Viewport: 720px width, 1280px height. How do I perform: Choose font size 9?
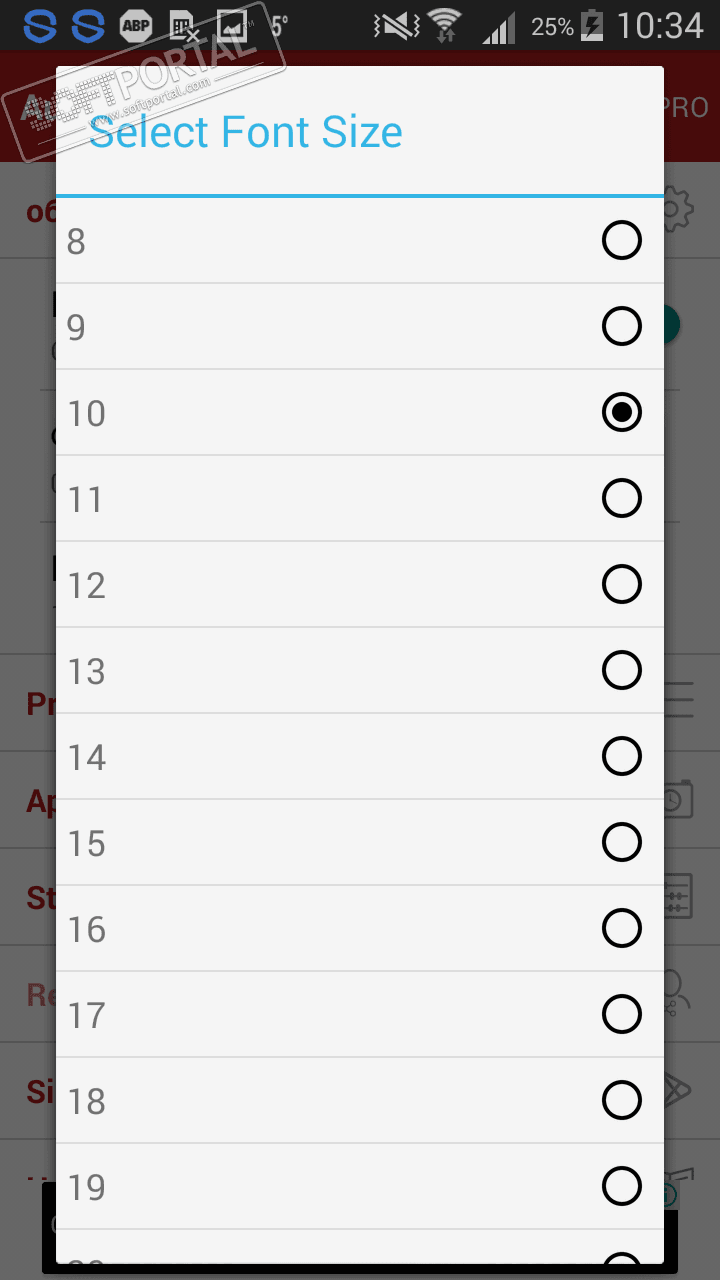point(360,327)
